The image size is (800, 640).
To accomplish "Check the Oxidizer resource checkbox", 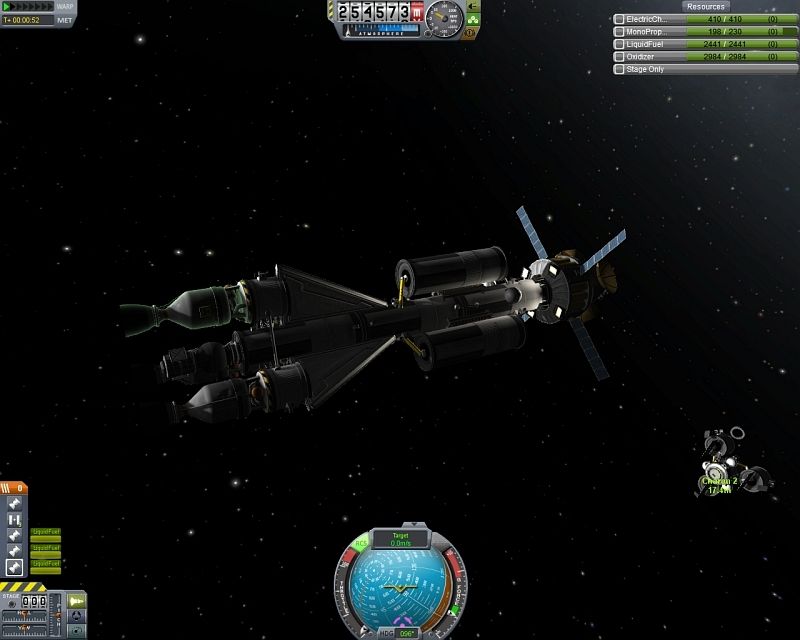I will coord(620,57).
